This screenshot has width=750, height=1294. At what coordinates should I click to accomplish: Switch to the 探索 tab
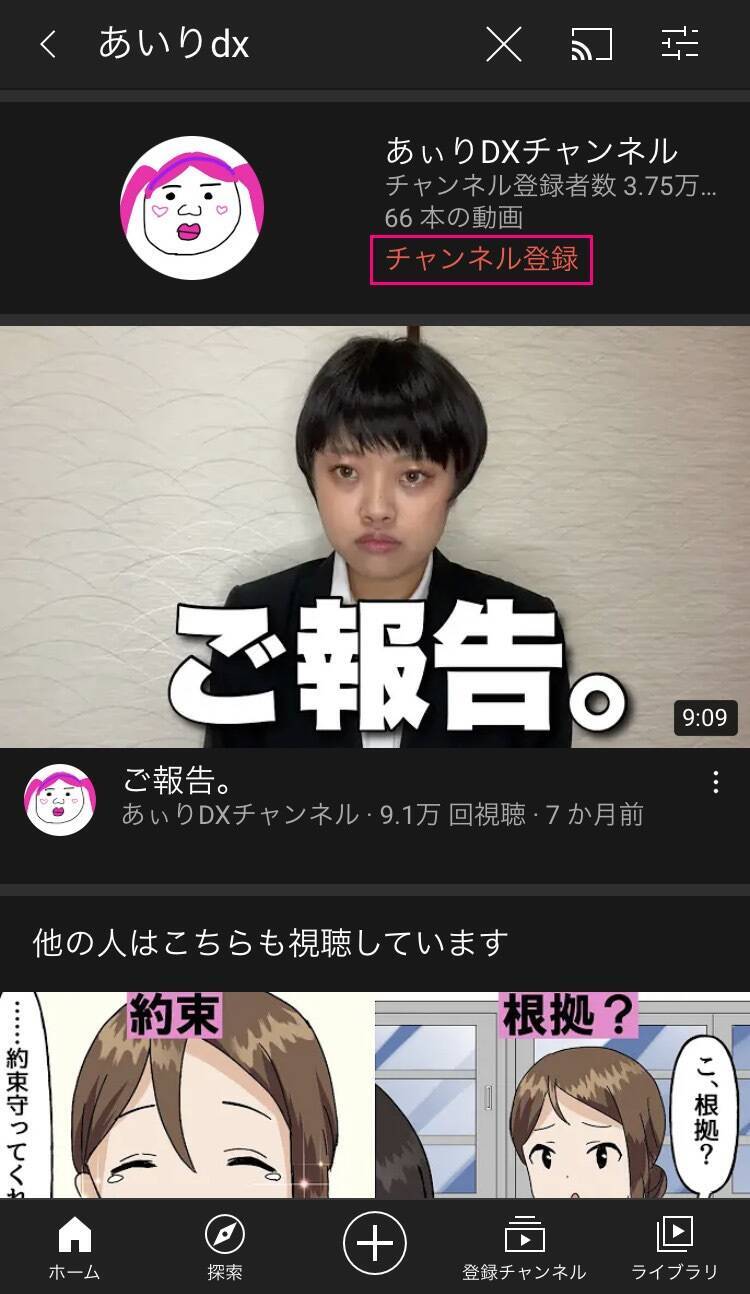pyautogui.click(x=225, y=1247)
